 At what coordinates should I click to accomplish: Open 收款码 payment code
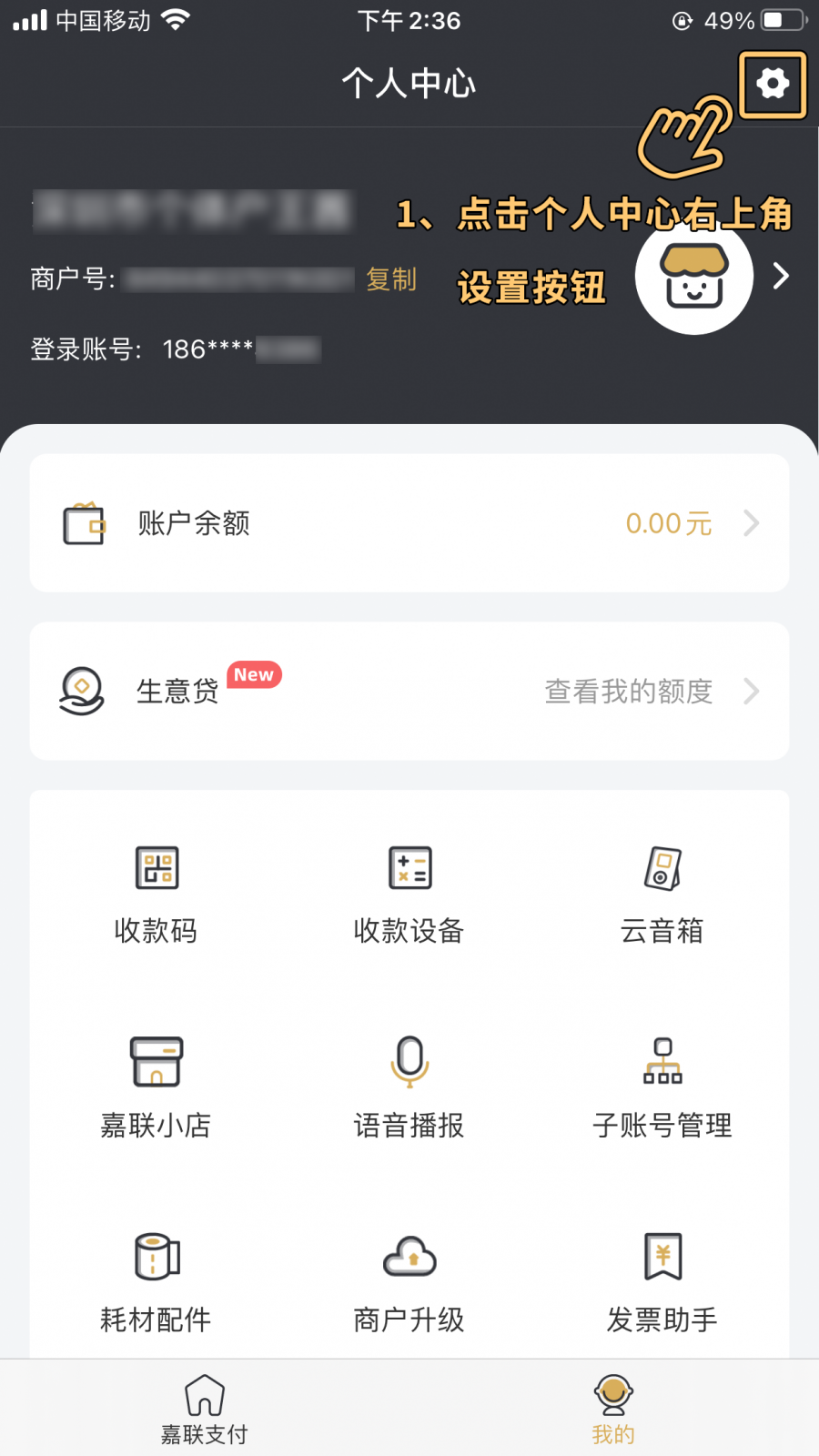tap(157, 892)
